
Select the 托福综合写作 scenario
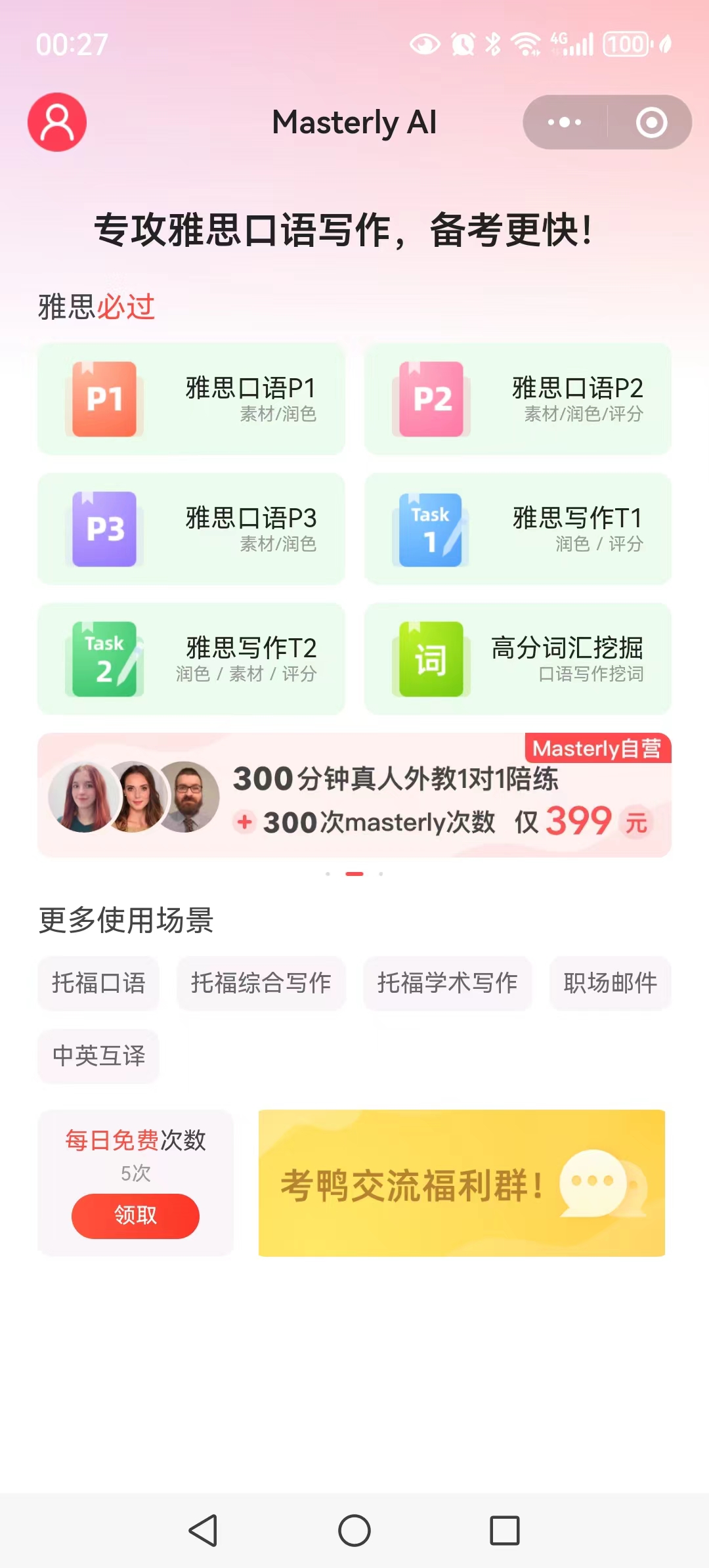[x=261, y=983]
